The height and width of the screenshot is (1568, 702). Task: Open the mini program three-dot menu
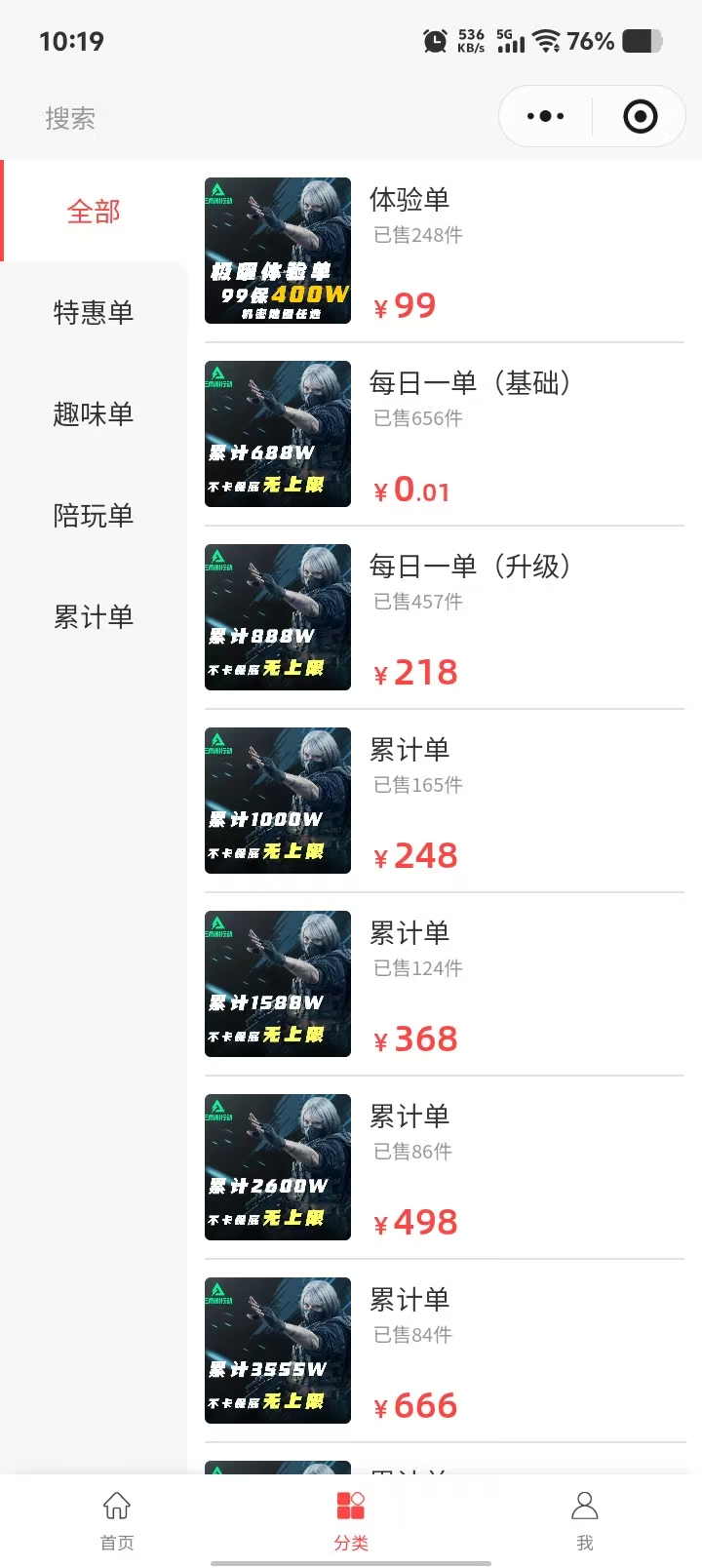545,117
